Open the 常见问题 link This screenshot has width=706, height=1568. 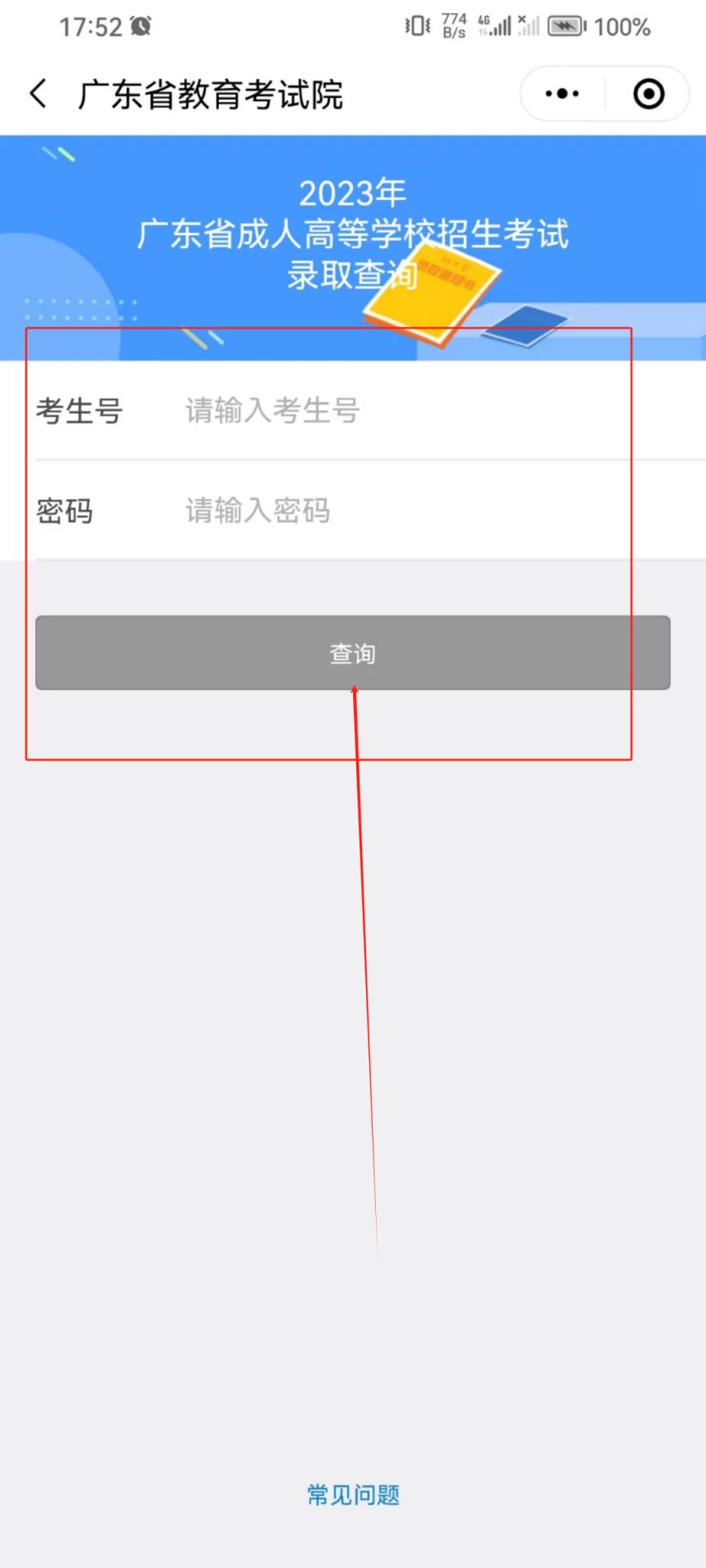click(x=353, y=1494)
